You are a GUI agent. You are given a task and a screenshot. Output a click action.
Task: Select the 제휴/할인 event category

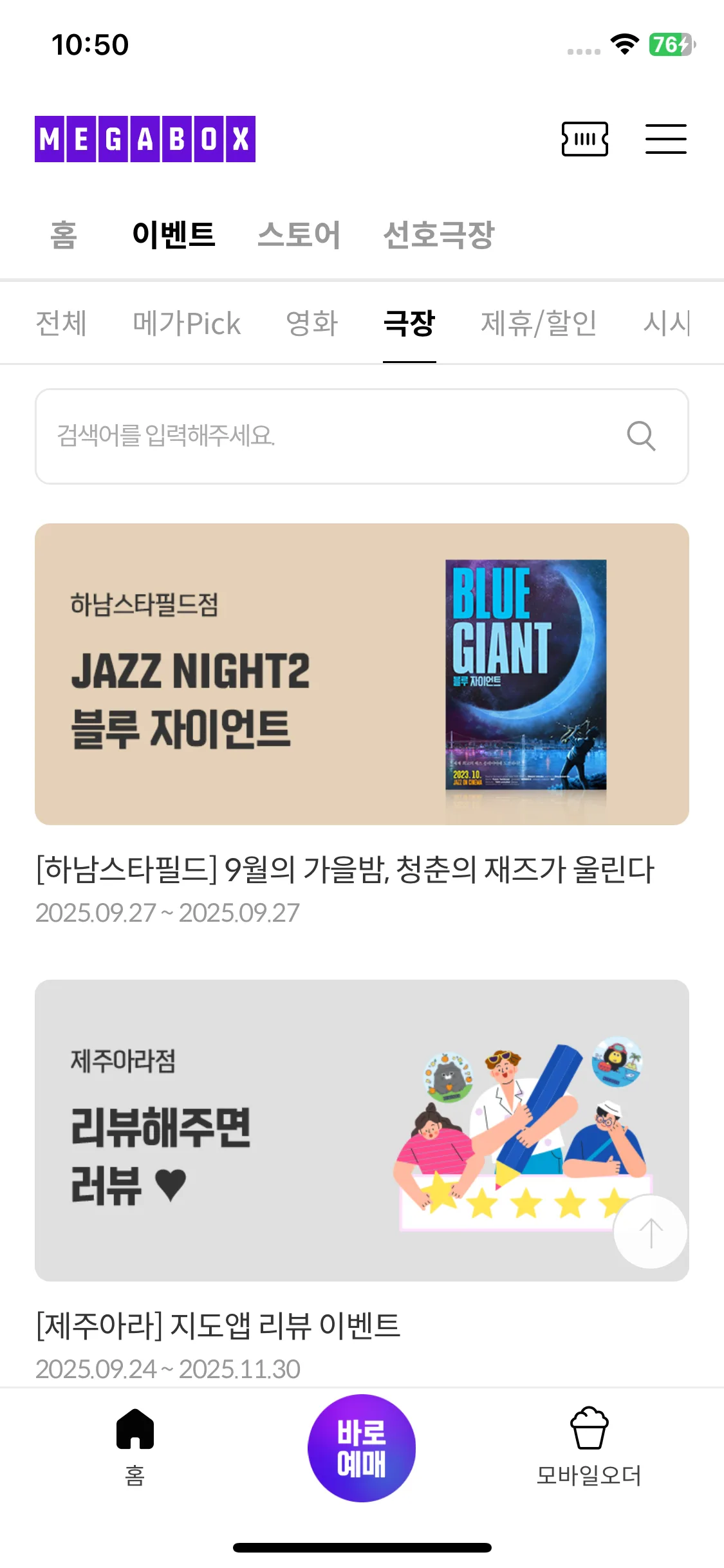(539, 323)
